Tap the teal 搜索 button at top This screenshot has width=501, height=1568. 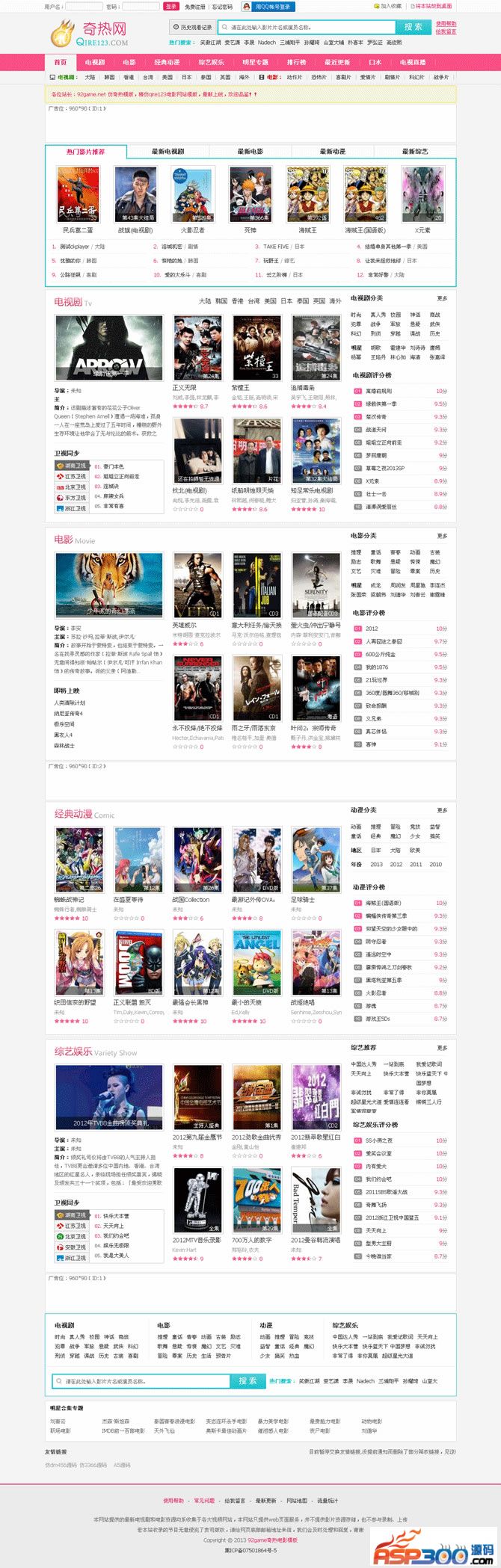point(414,27)
